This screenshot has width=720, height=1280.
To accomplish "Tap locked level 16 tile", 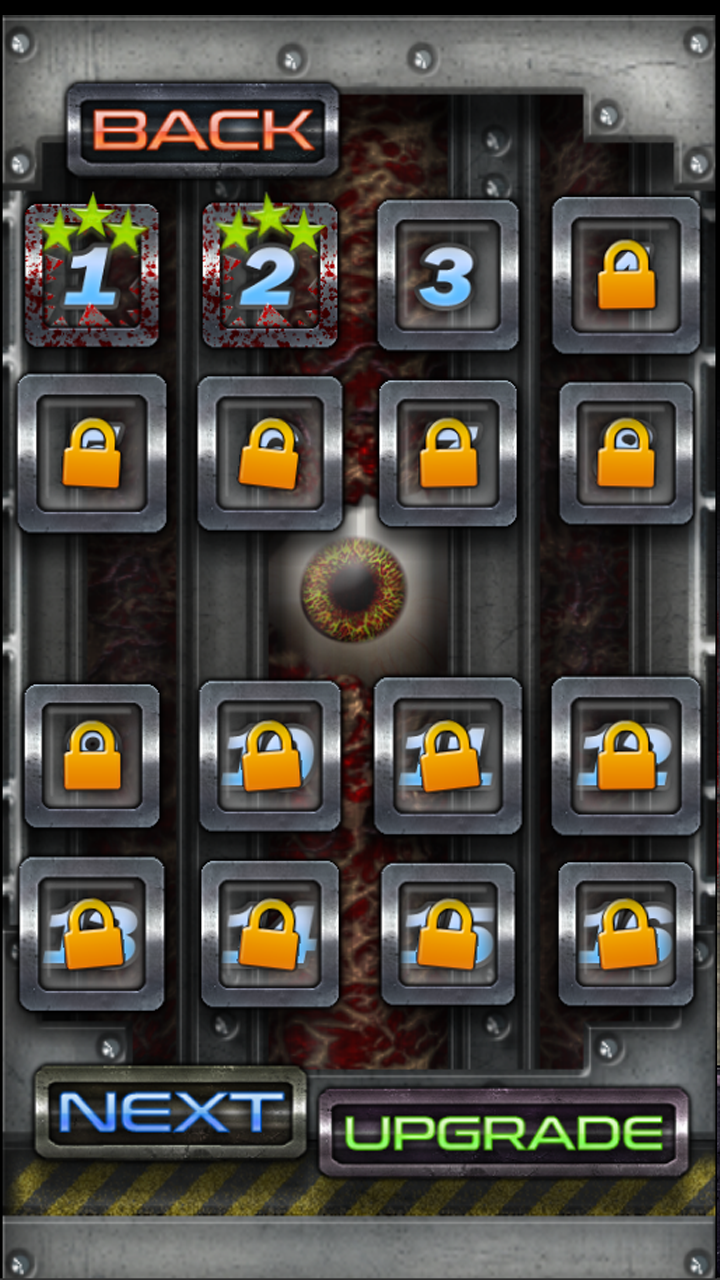I will click(x=626, y=934).
